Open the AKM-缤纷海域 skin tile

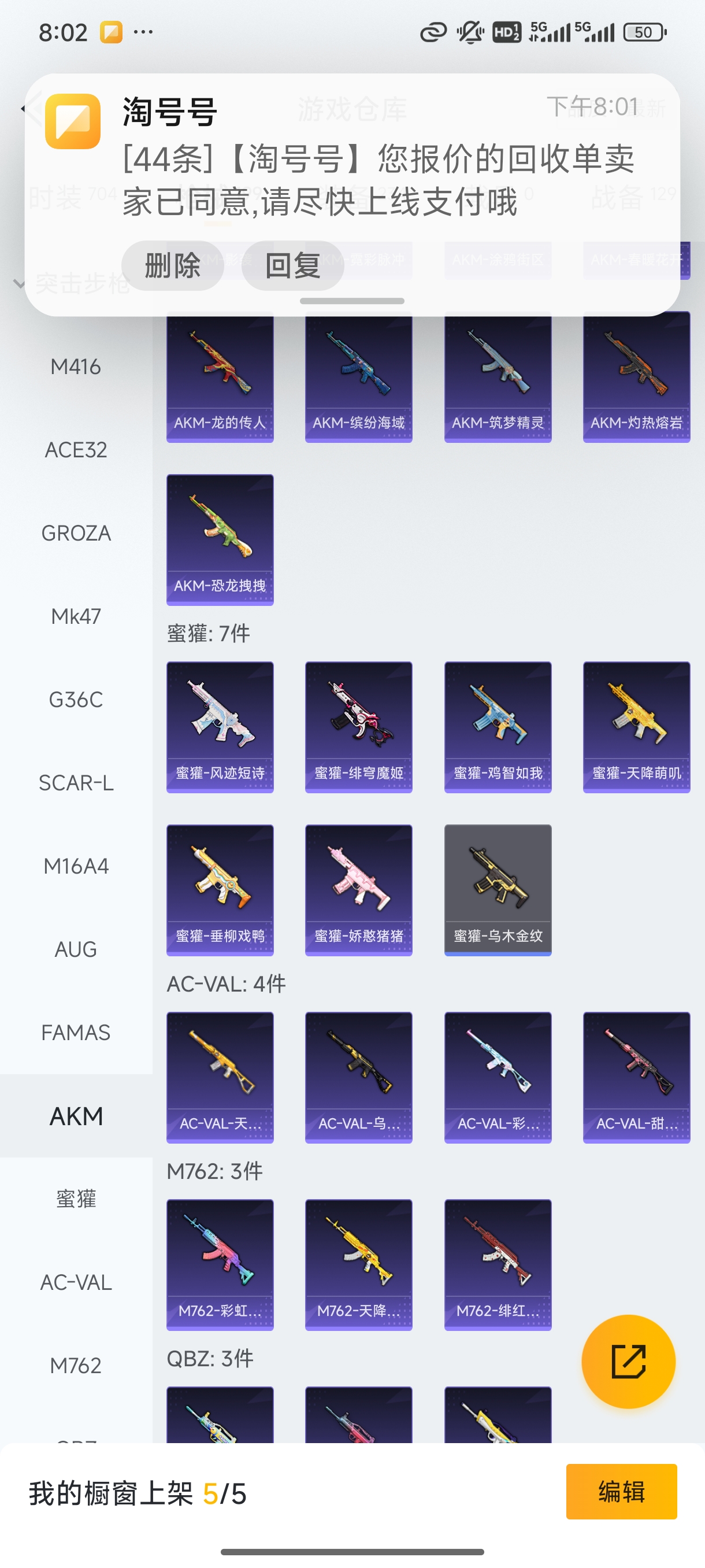[358, 378]
